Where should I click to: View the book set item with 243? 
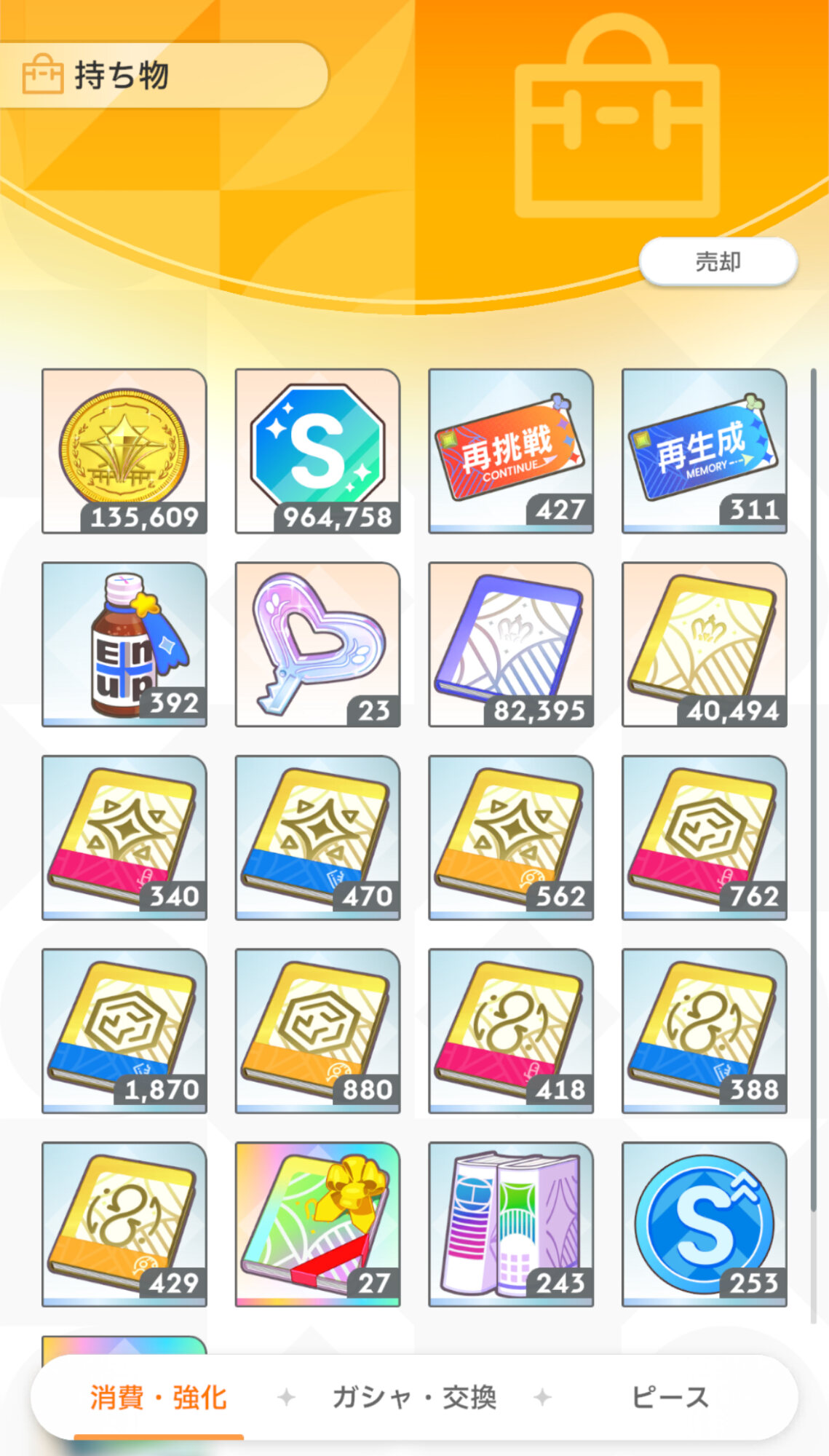pos(511,1224)
